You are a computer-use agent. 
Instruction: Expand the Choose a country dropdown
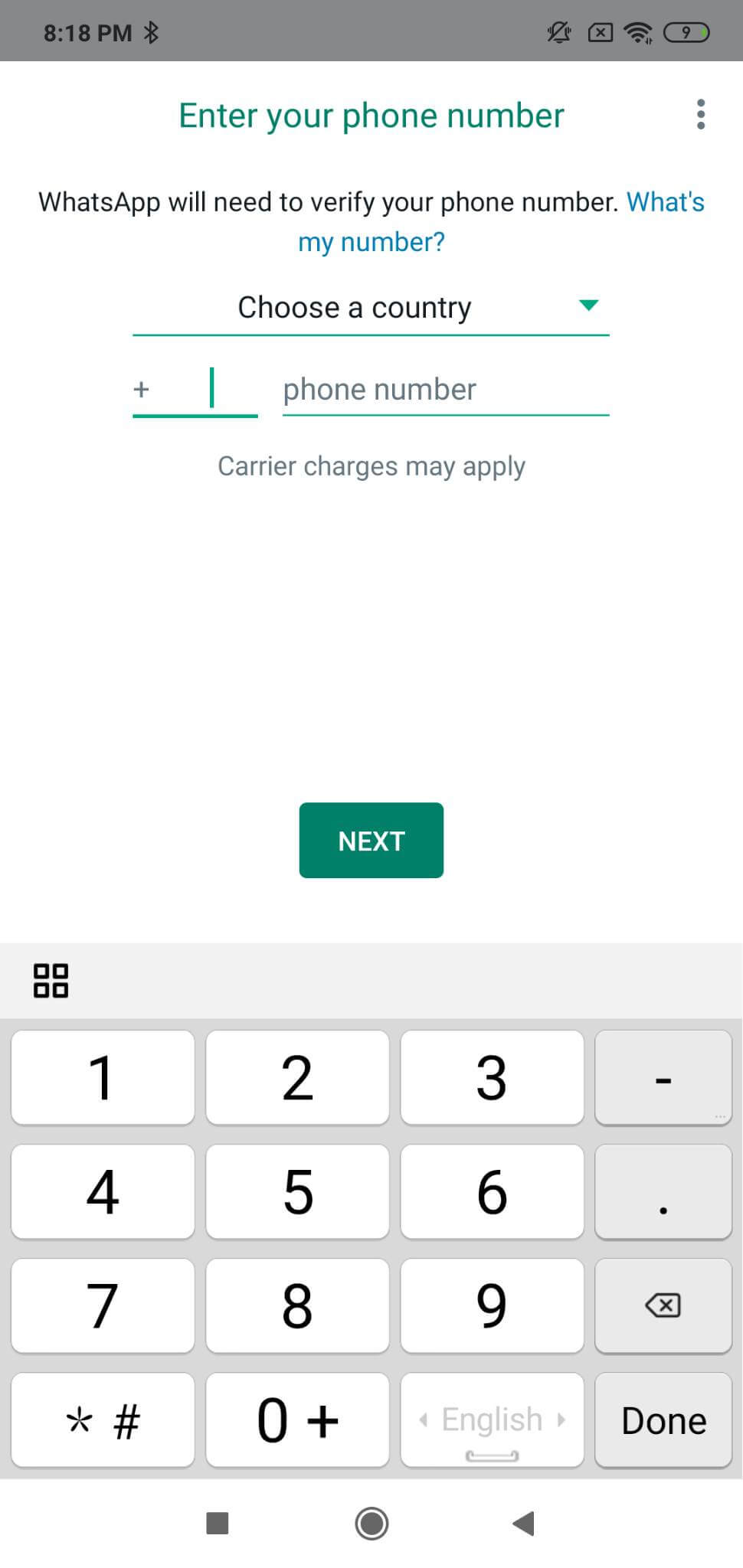pyautogui.click(x=371, y=308)
